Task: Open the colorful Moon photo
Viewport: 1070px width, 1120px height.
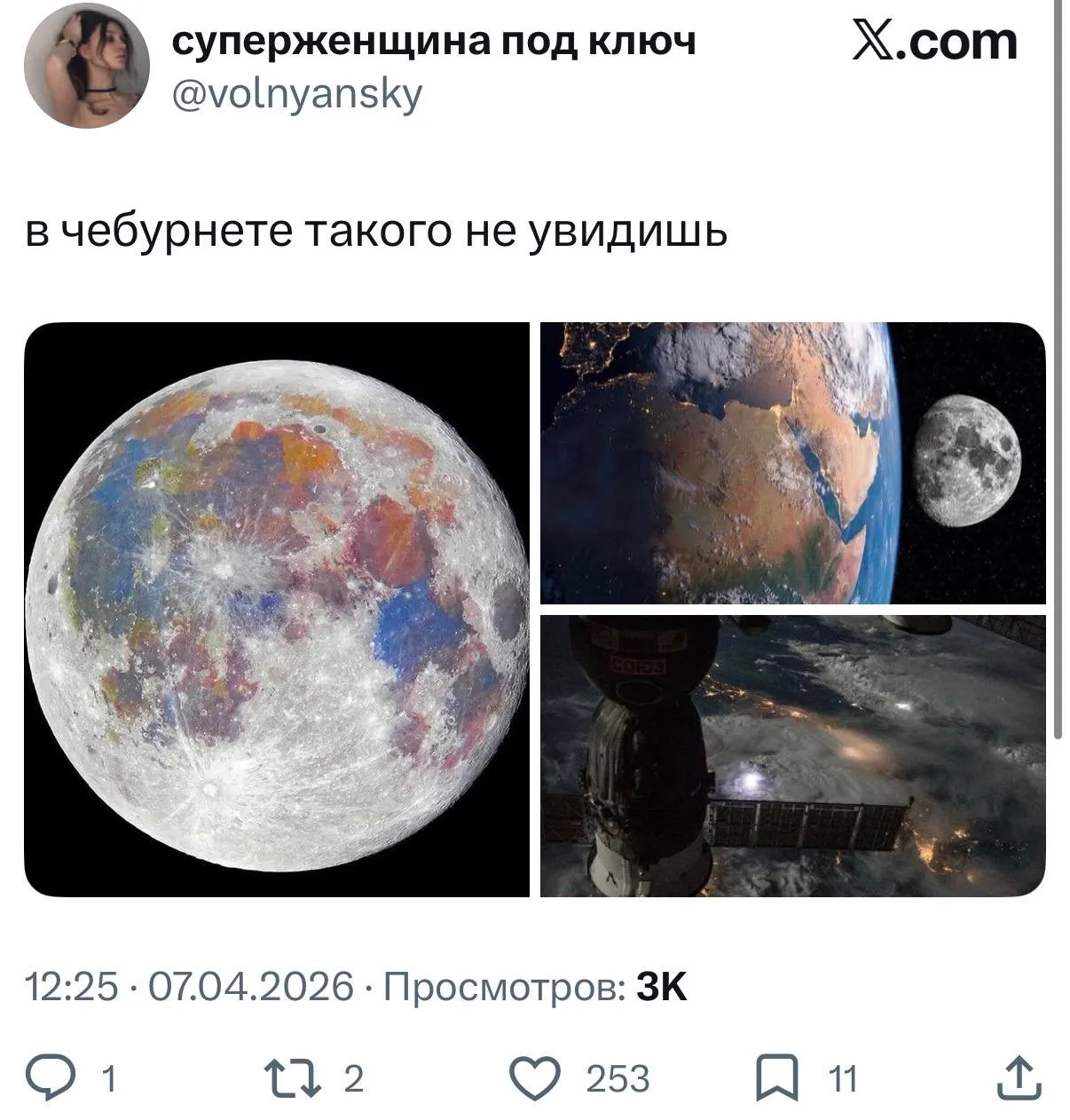Action: point(277,609)
